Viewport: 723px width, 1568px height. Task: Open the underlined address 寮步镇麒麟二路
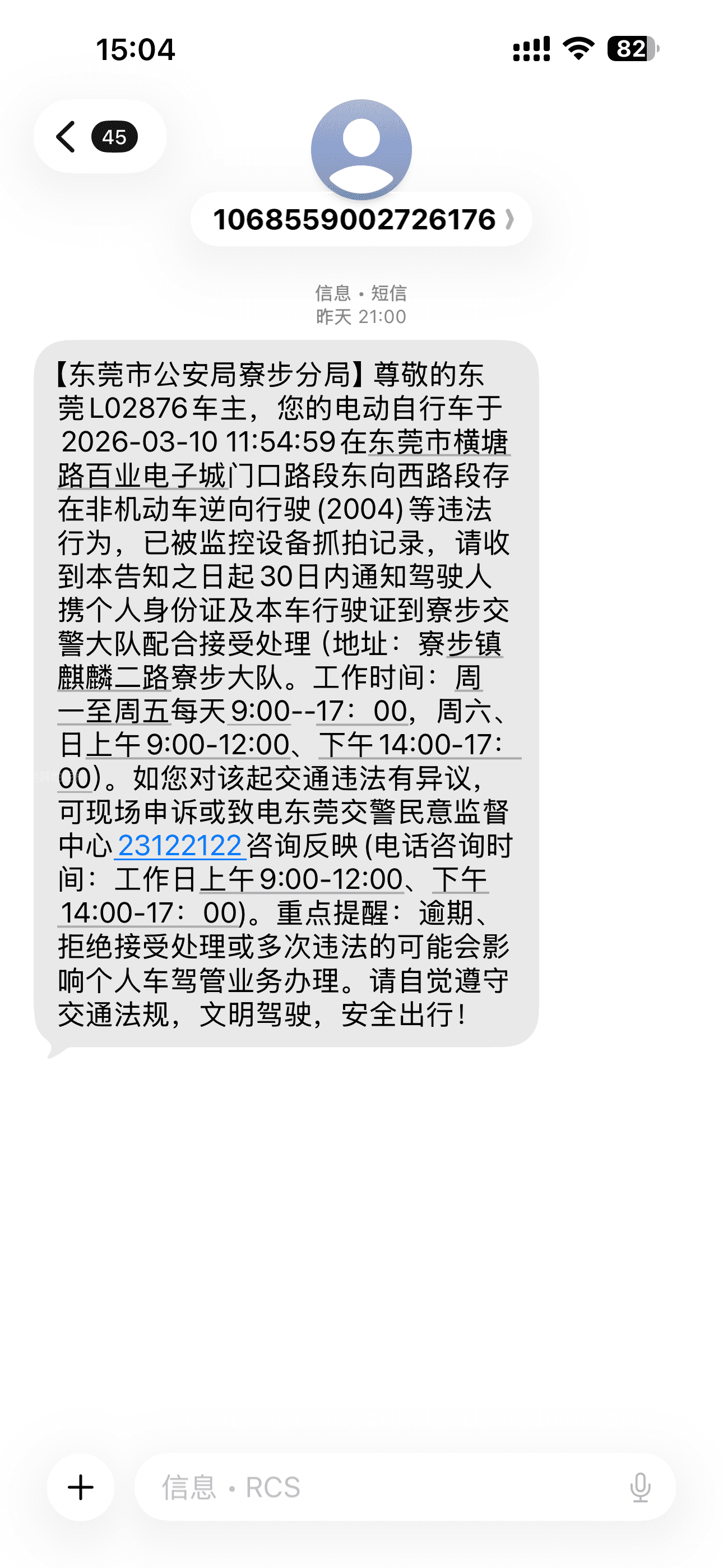[x=474, y=644]
